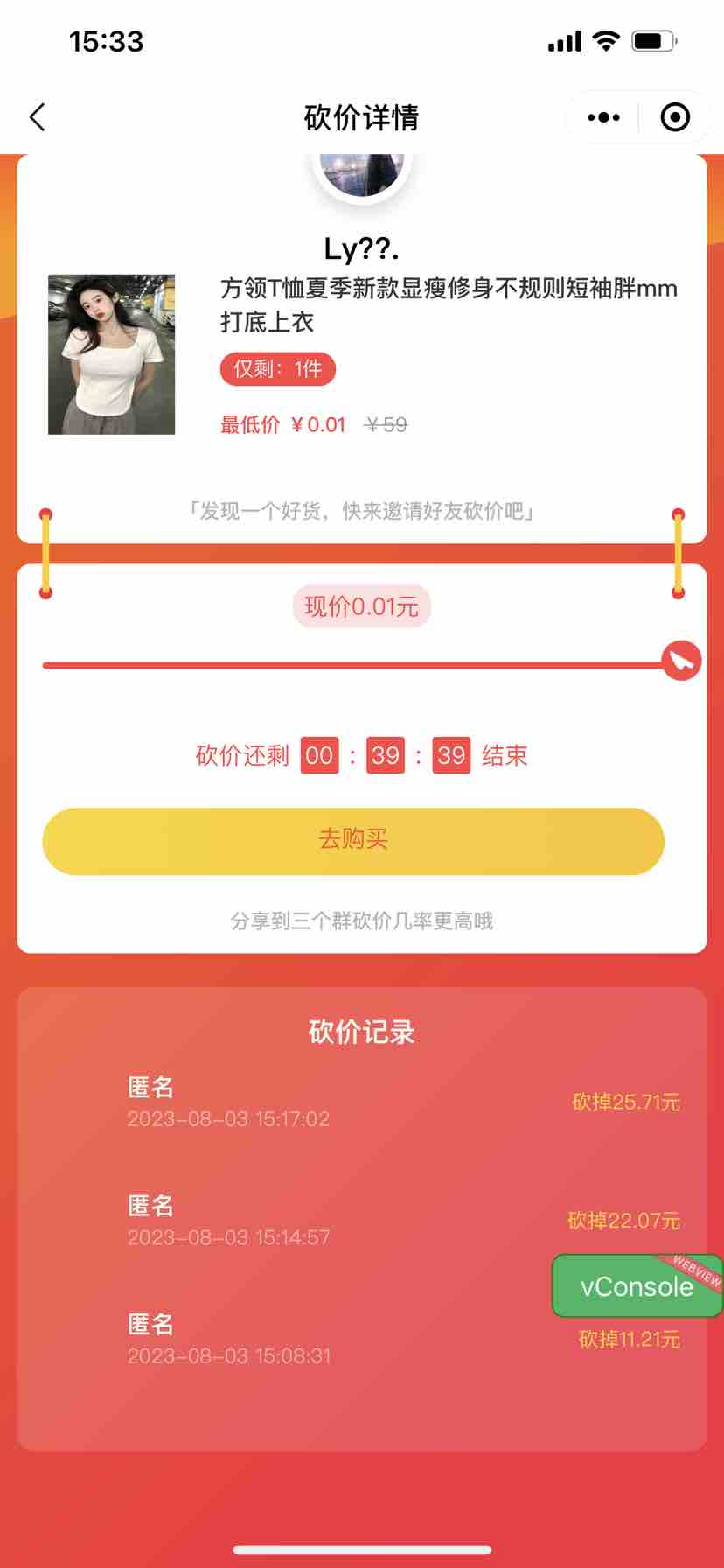Go back from the 砍价详情 page

38,117
